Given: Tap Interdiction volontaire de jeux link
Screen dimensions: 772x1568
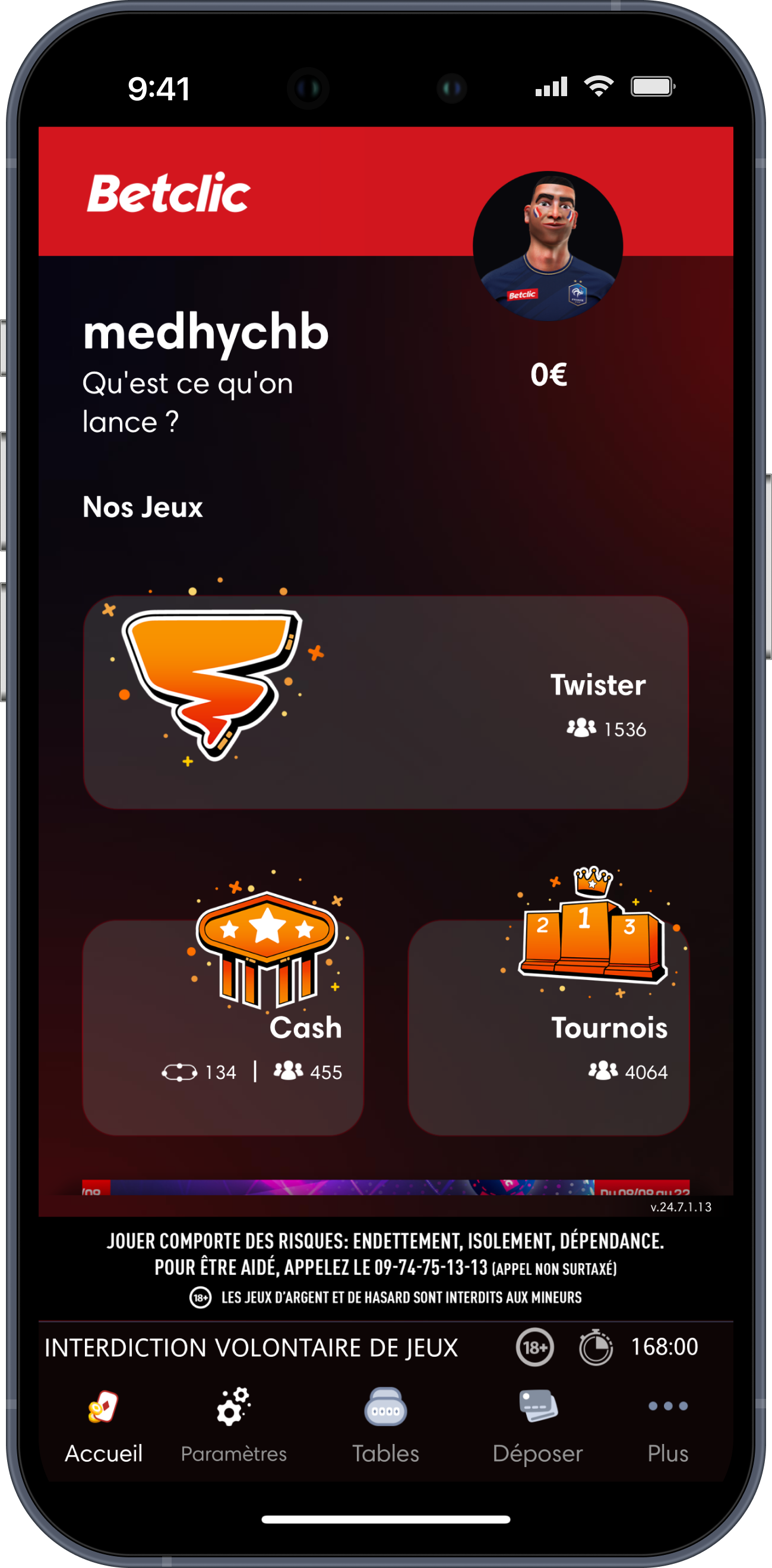Looking at the screenshot, I should pos(251,1348).
